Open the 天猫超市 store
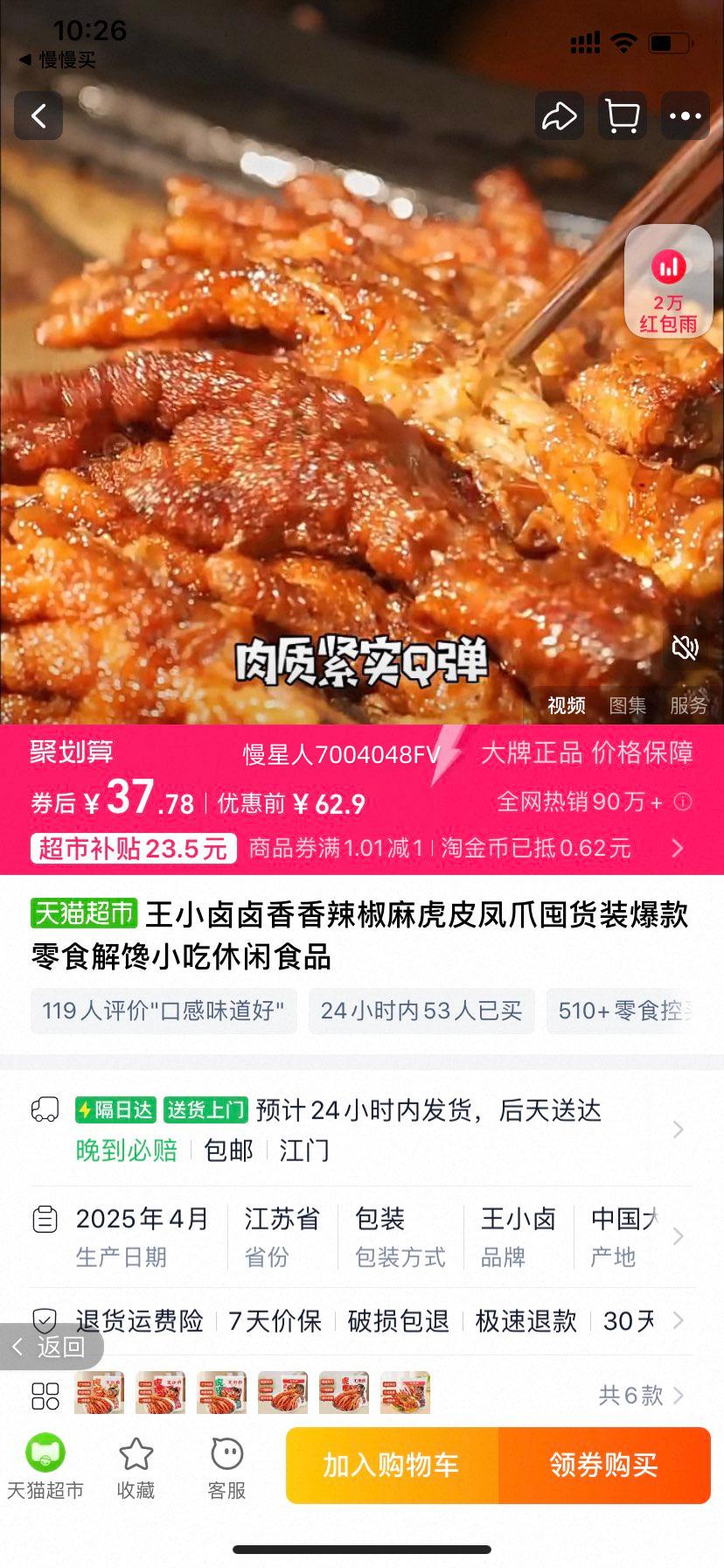The width and height of the screenshot is (724, 1568). click(x=45, y=1466)
